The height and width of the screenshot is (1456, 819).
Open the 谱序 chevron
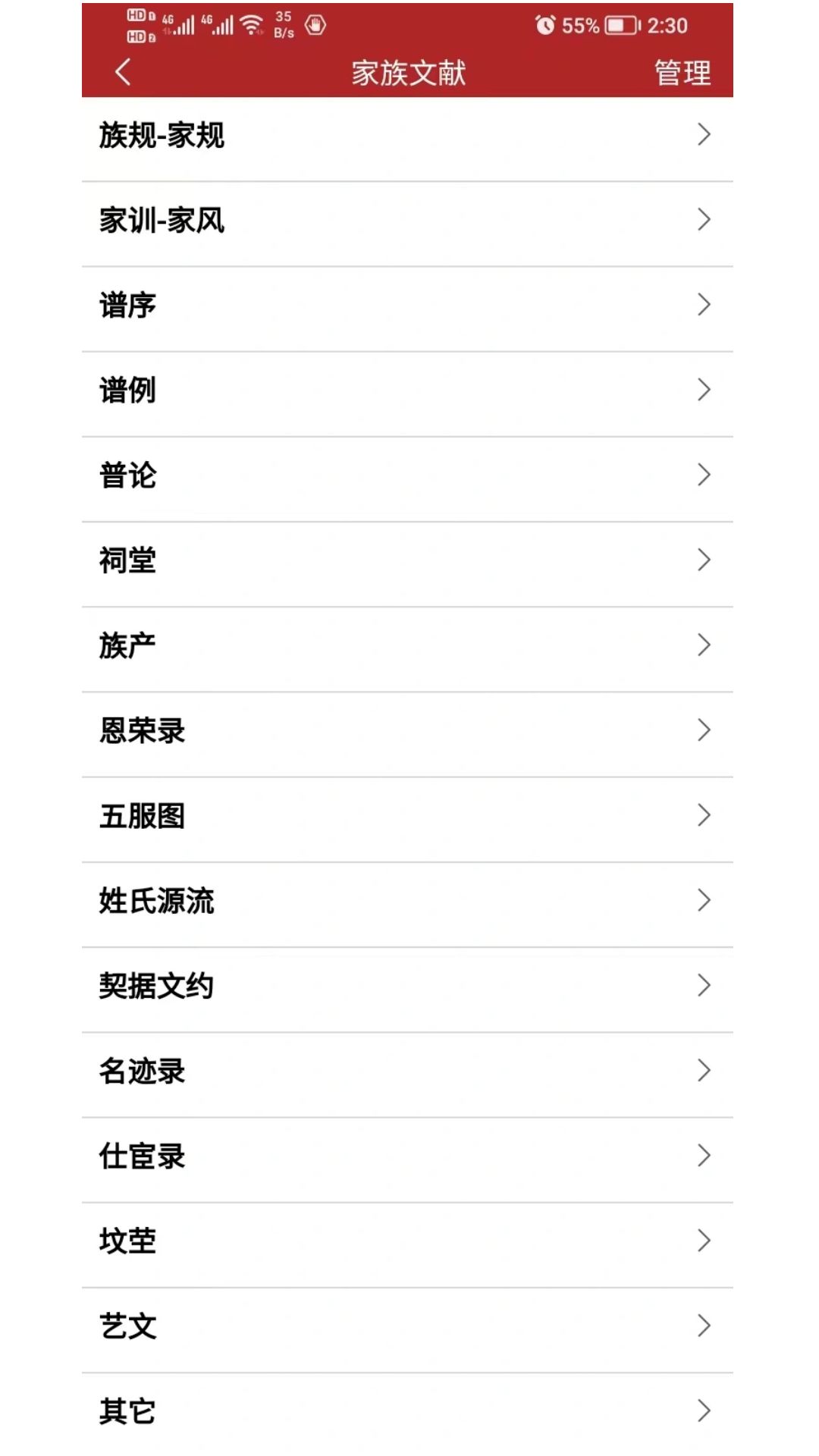704,305
